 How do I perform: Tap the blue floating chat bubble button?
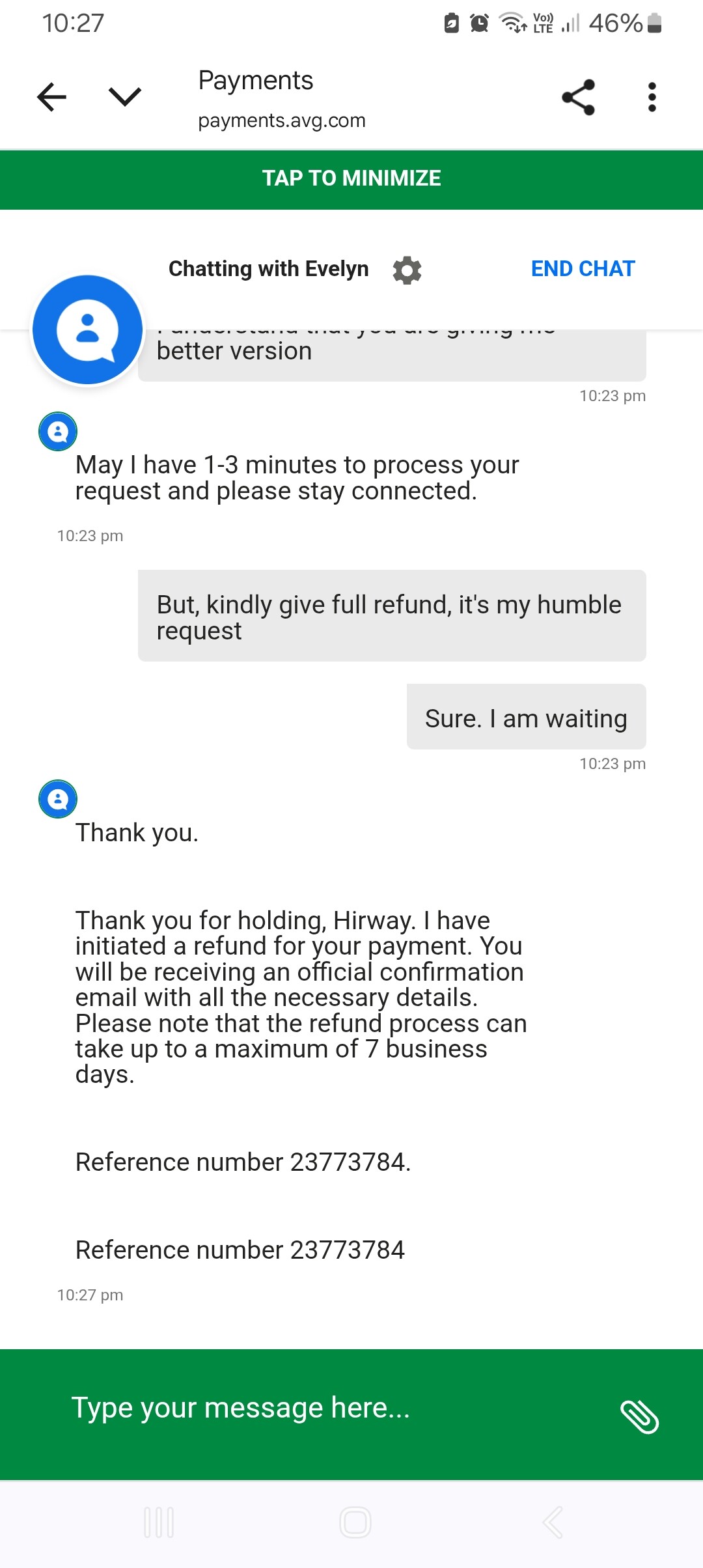click(88, 330)
